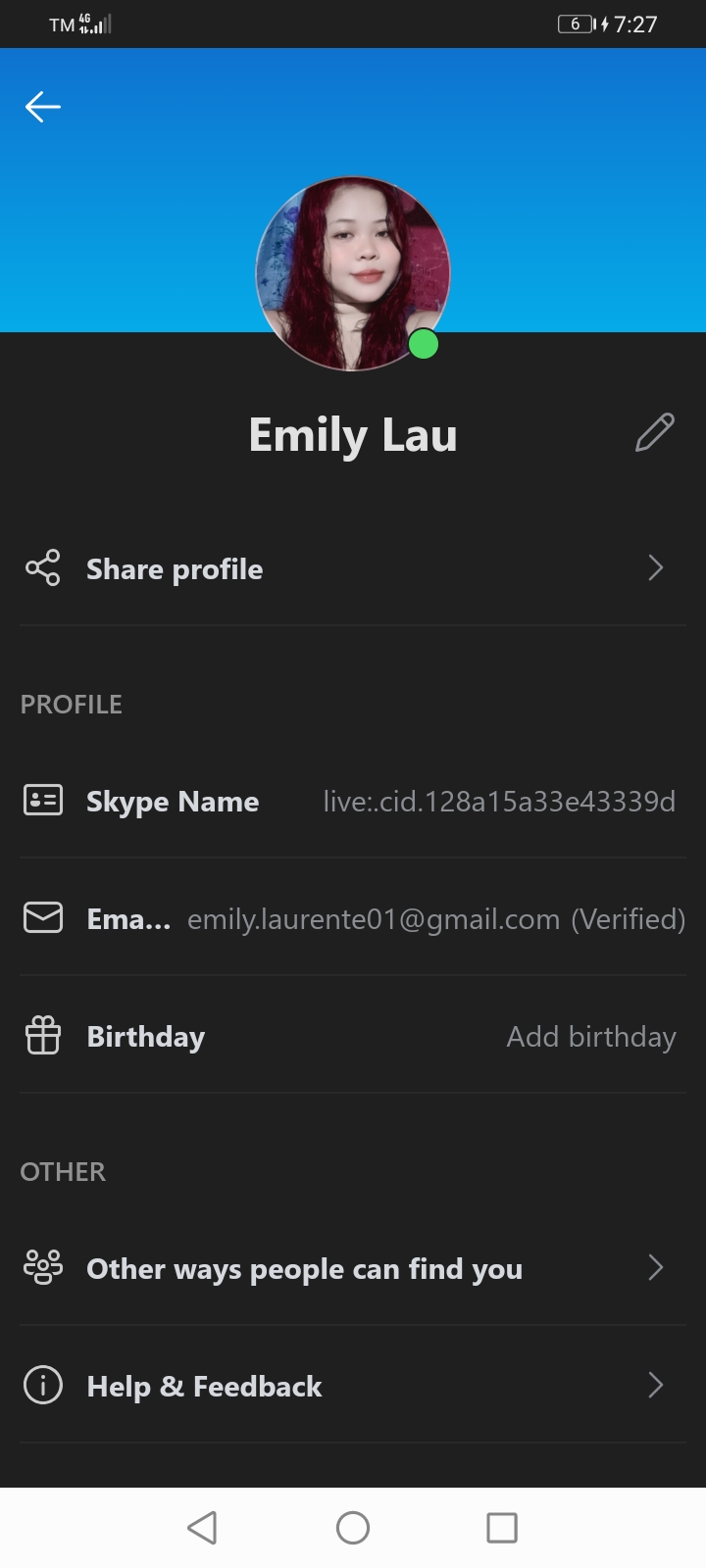
Task: Go back using the top-left arrow
Action: point(43,107)
